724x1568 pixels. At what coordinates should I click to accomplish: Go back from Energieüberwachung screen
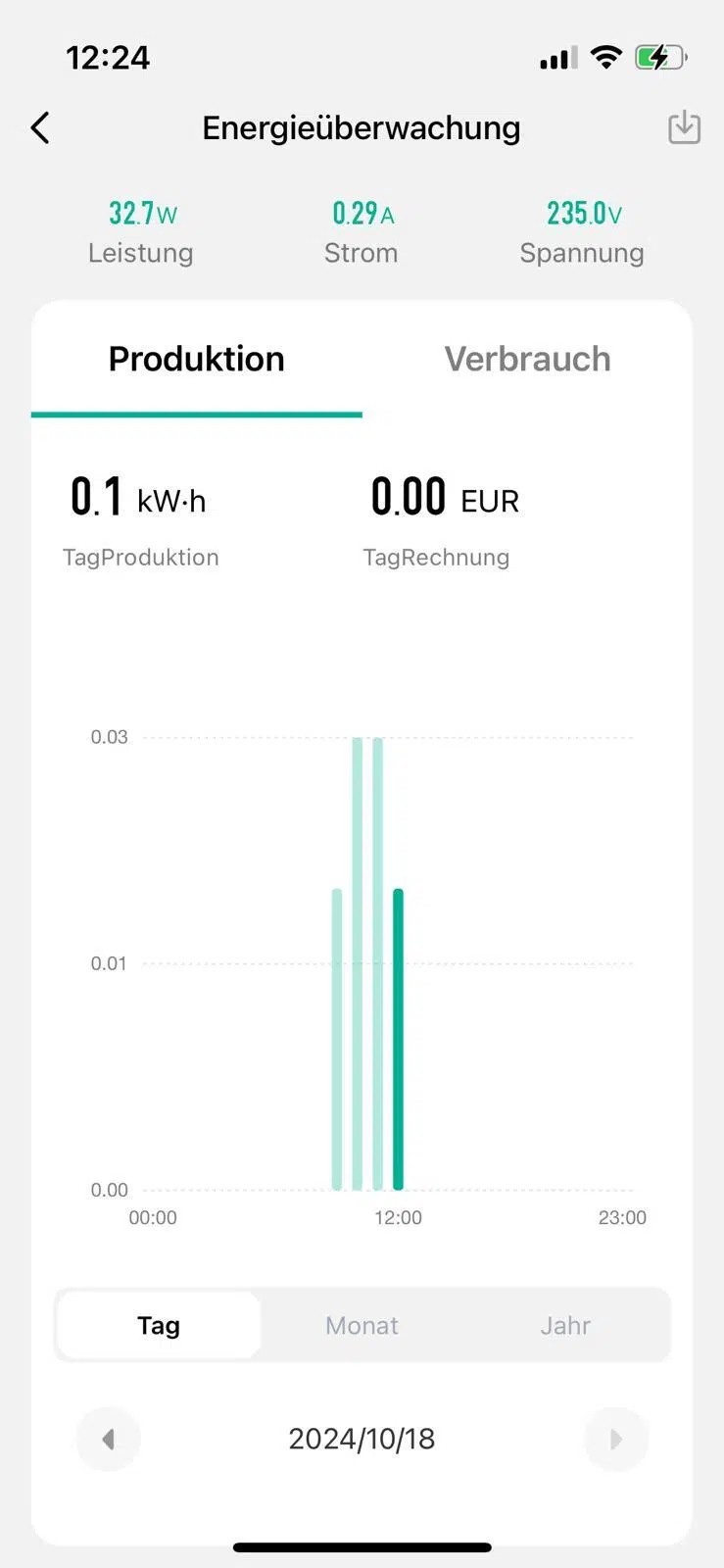(40, 127)
